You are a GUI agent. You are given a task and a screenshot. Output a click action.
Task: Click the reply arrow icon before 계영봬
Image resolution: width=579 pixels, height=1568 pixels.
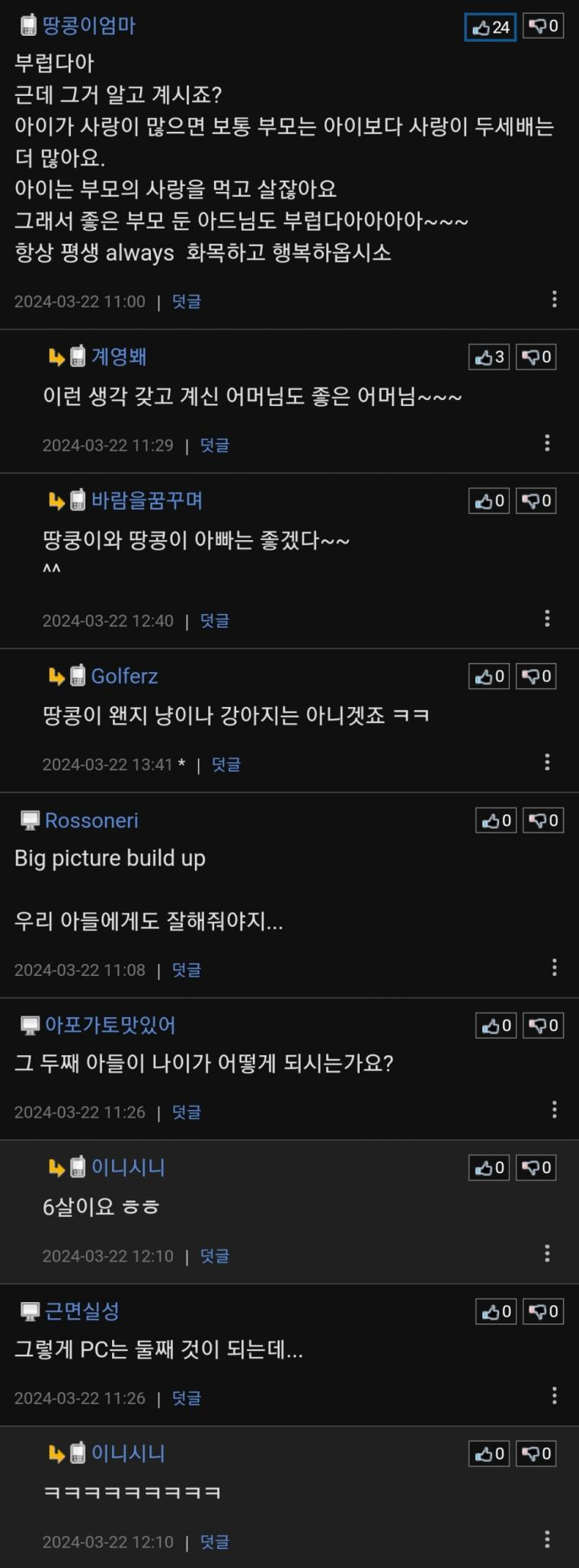click(x=53, y=357)
